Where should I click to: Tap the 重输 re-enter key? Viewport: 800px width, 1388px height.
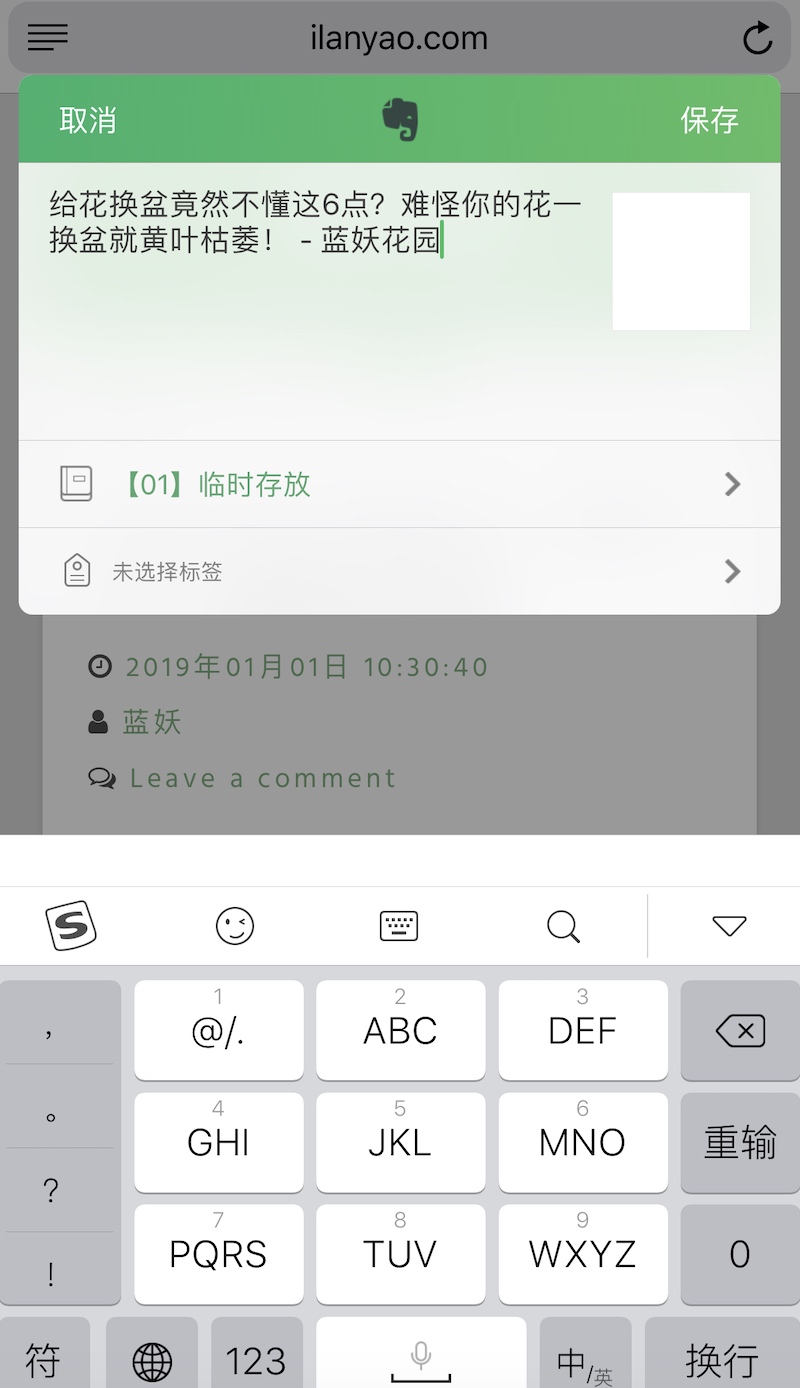point(740,1142)
